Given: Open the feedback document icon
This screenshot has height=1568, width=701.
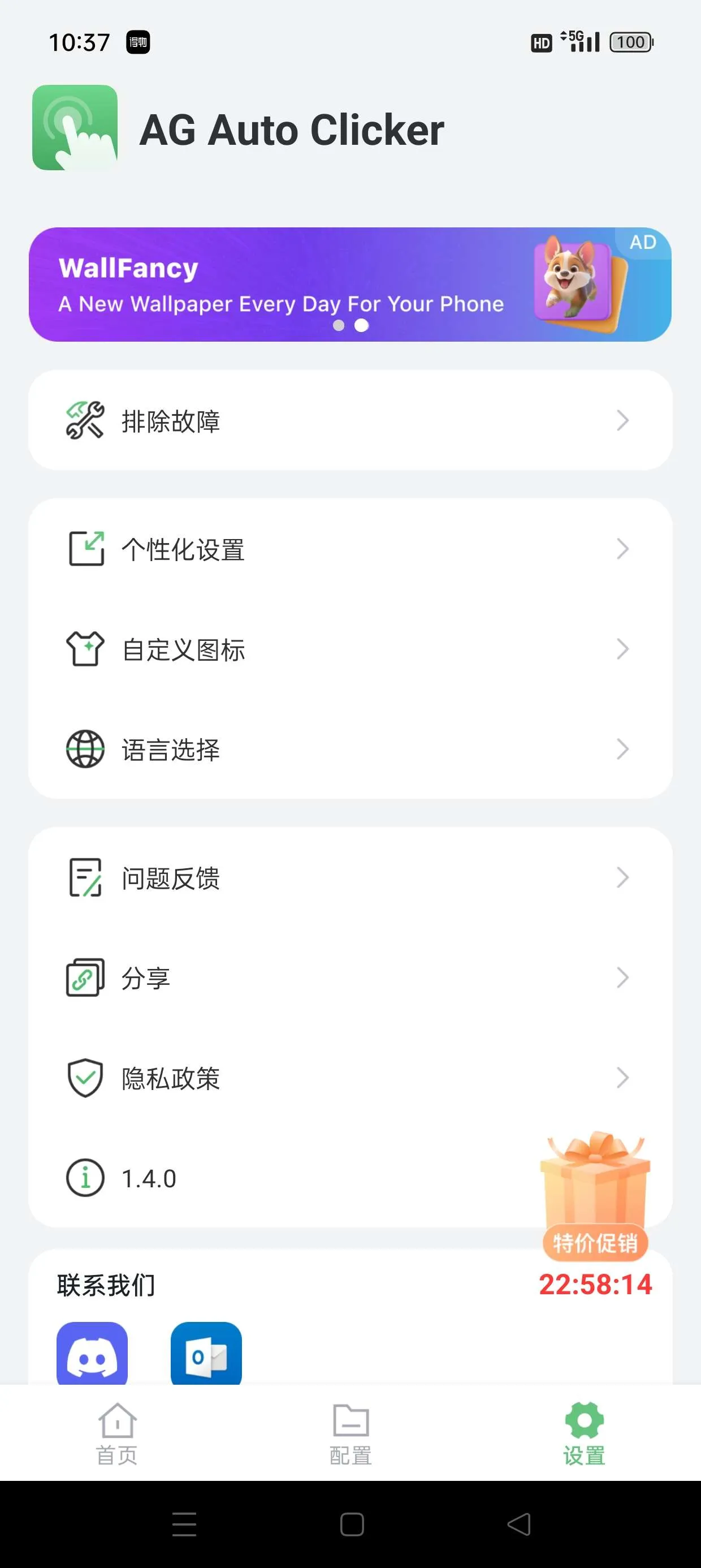Looking at the screenshot, I should pyautogui.click(x=86, y=877).
